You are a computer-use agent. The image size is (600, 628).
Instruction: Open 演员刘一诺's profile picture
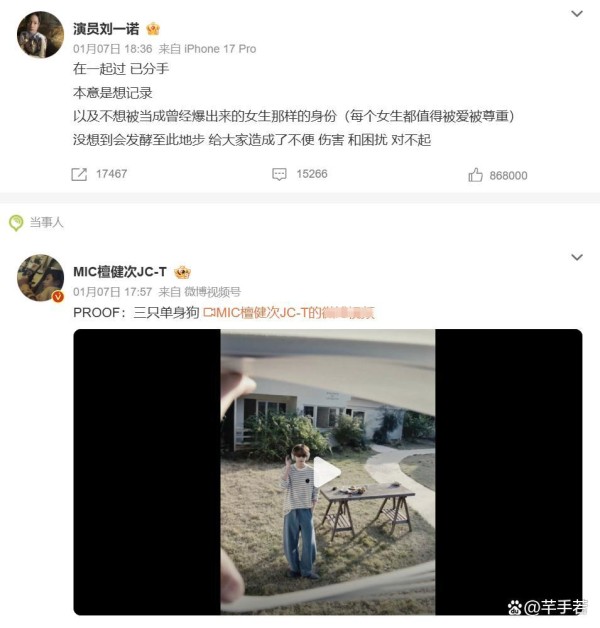(40, 35)
